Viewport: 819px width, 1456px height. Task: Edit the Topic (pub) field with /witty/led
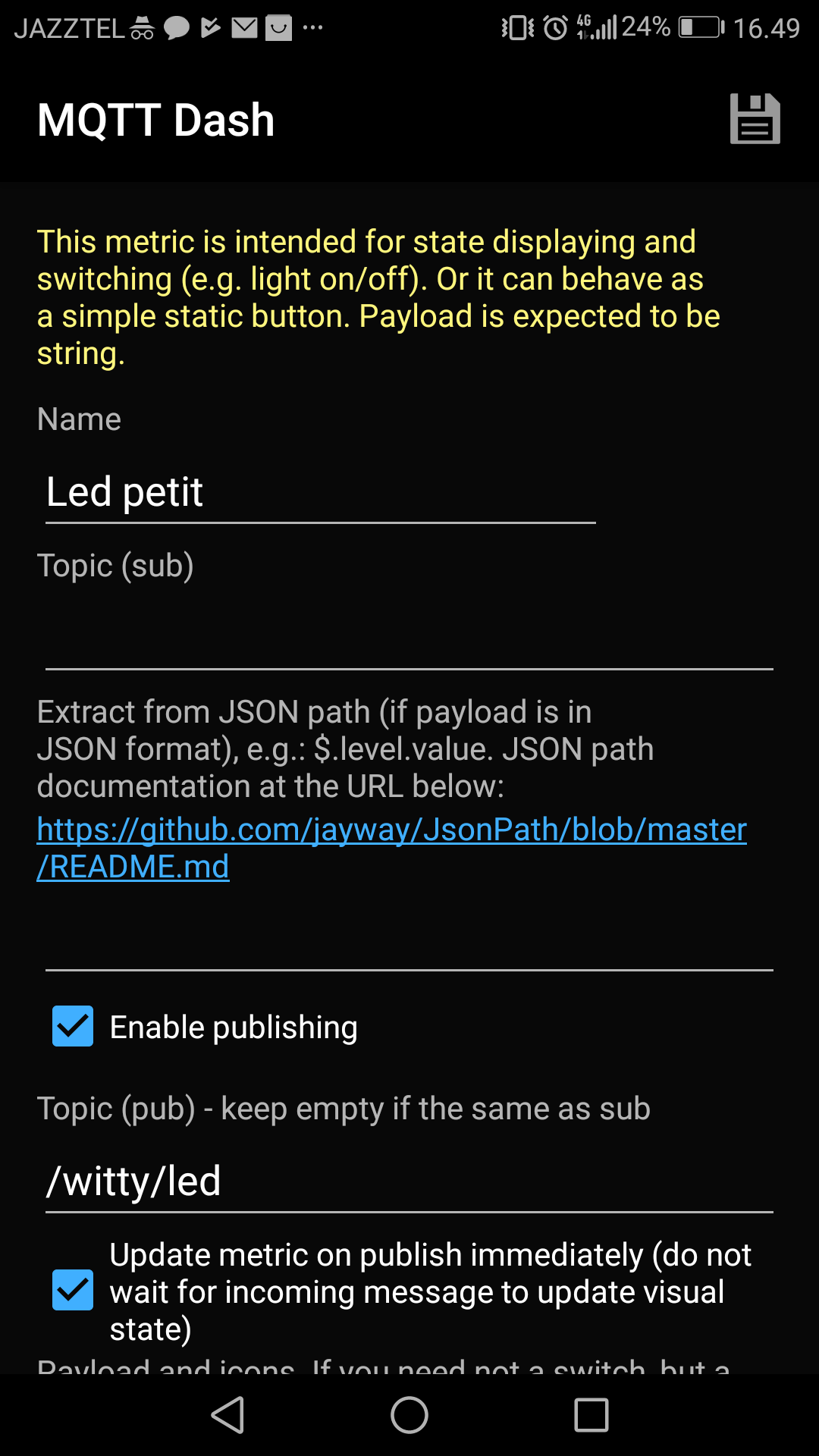point(409,1182)
